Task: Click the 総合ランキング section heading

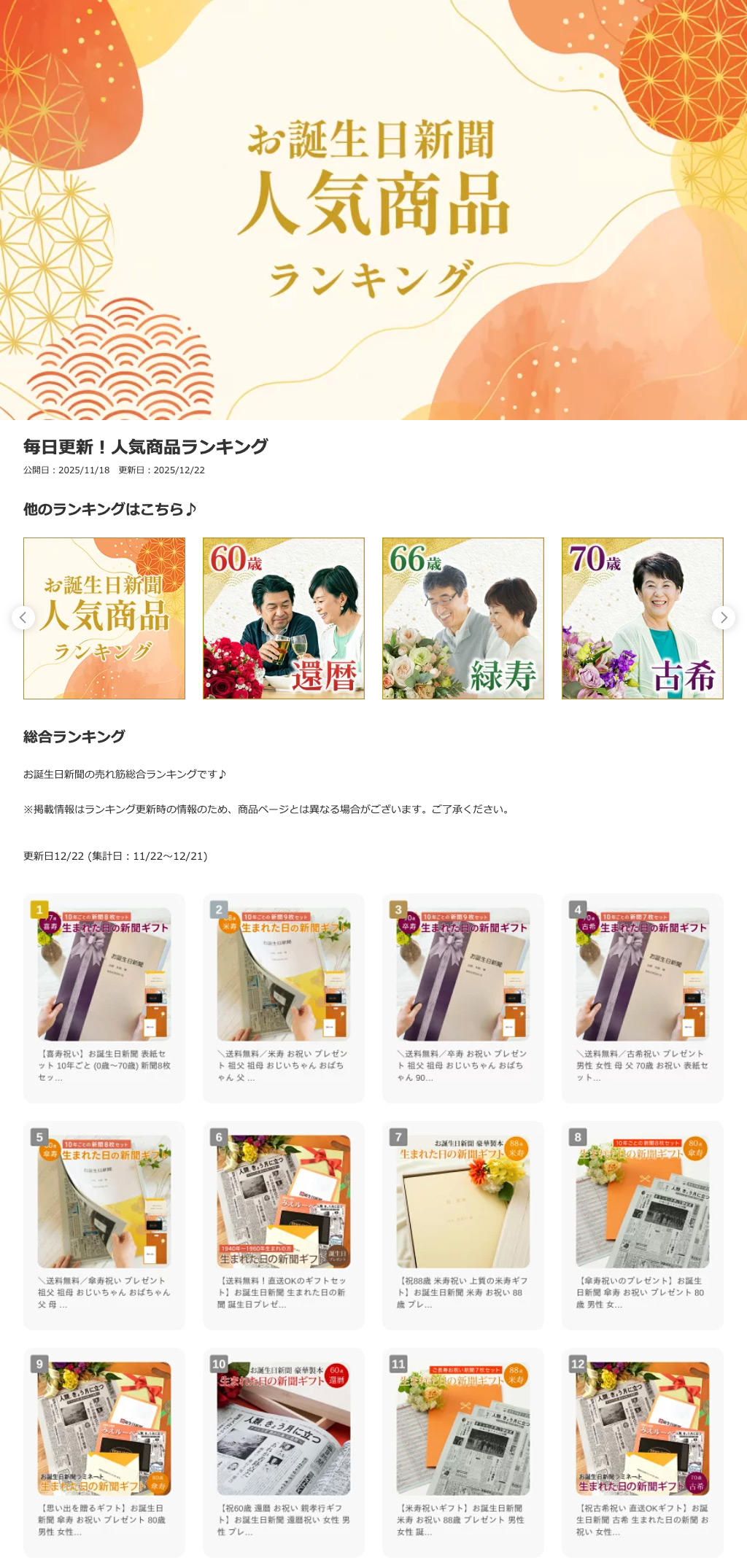Action: pyautogui.click(x=73, y=737)
